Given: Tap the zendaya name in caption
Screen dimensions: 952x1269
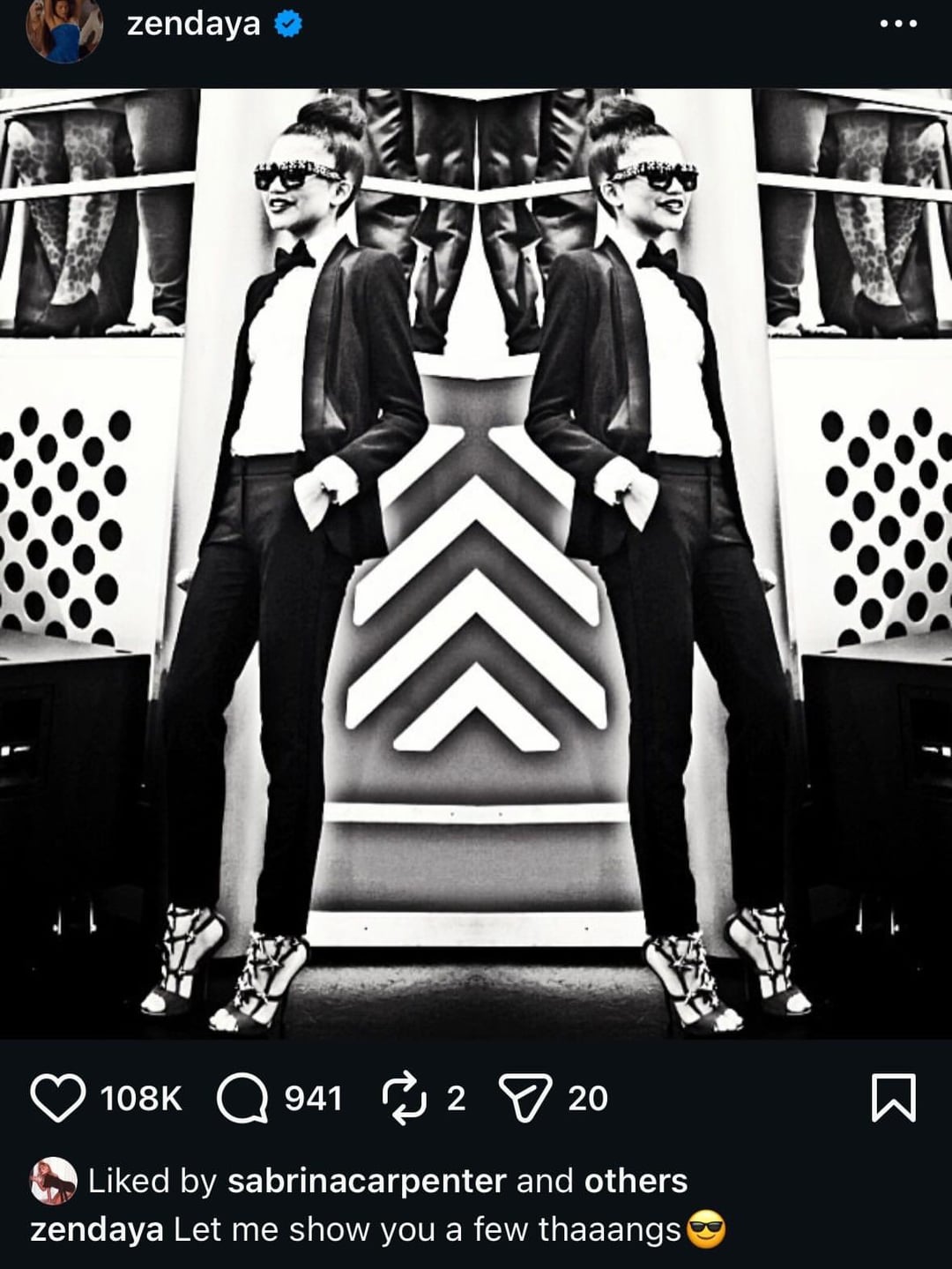Looking at the screenshot, I should (x=97, y=1229).
